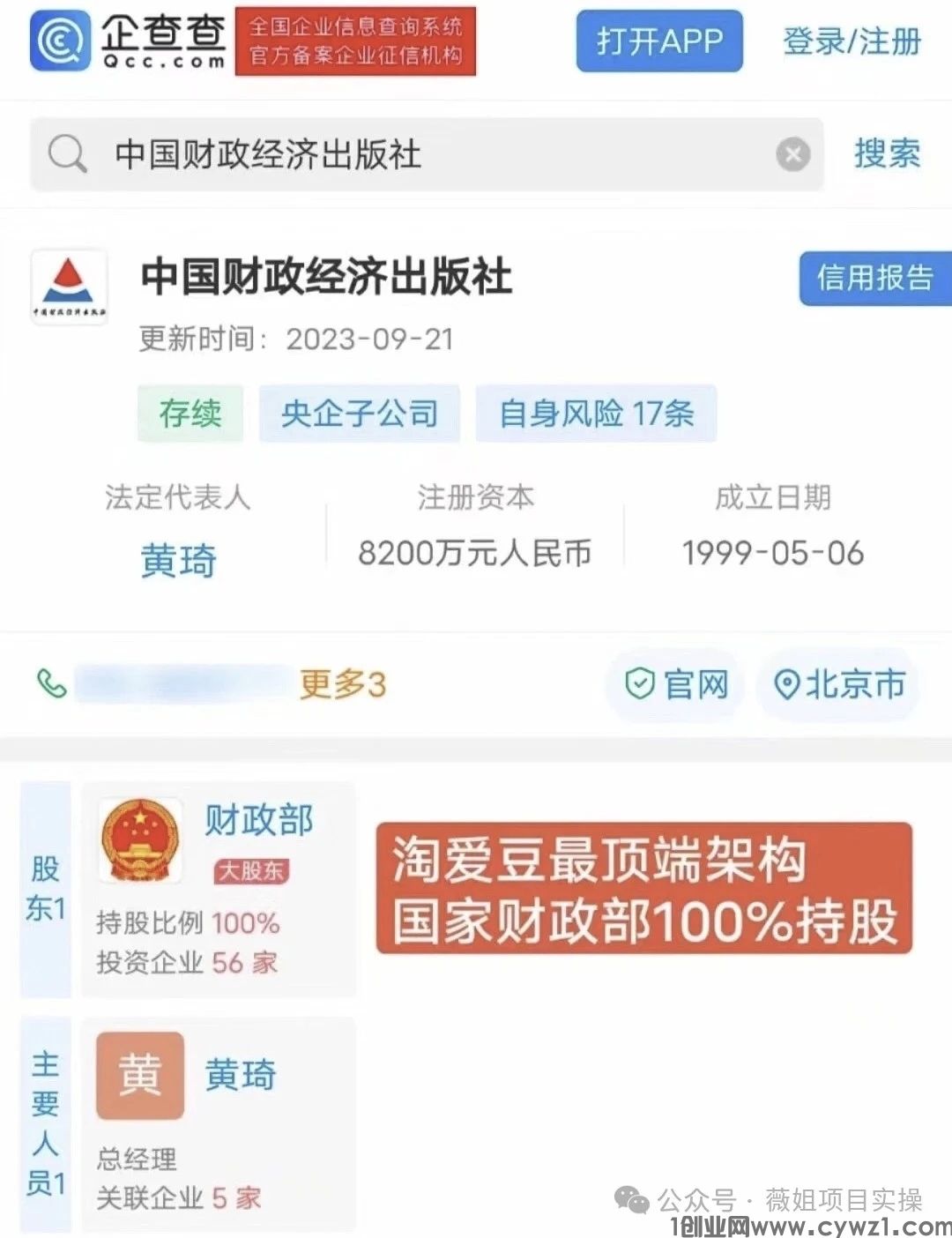Expand 自身风险 17条 details
The width and height of the screenshot is (952, 1238).
click(x=596, y=414)
